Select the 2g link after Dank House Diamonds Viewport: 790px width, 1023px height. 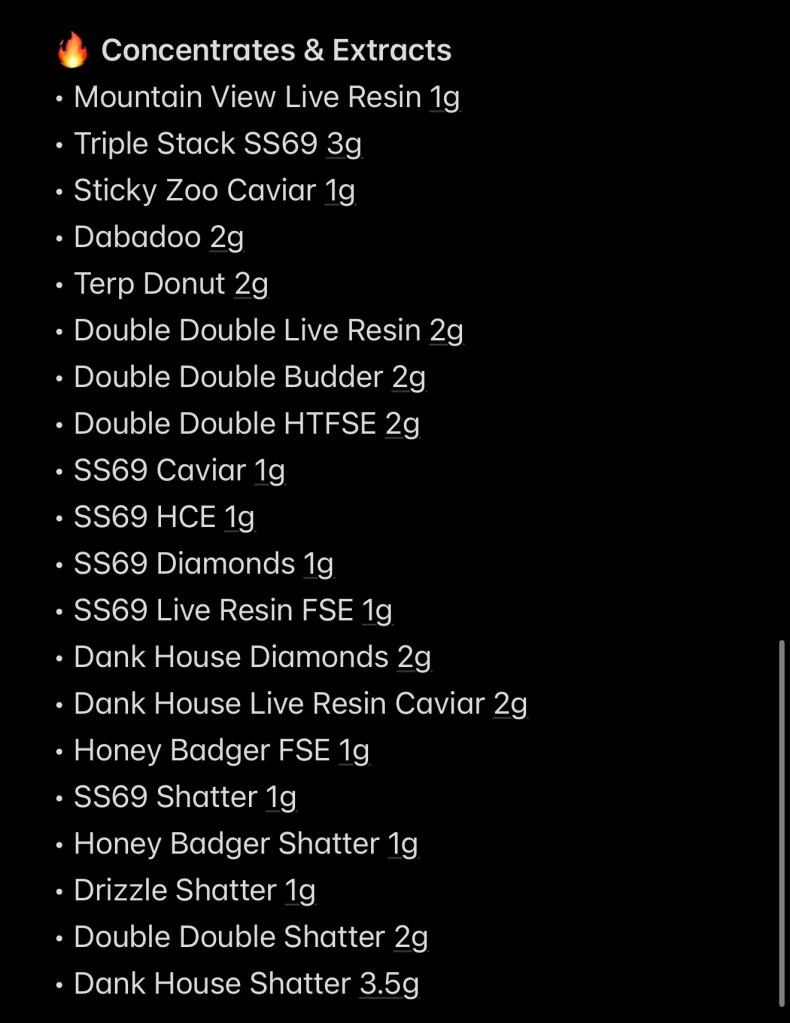[x=414, y=657]
